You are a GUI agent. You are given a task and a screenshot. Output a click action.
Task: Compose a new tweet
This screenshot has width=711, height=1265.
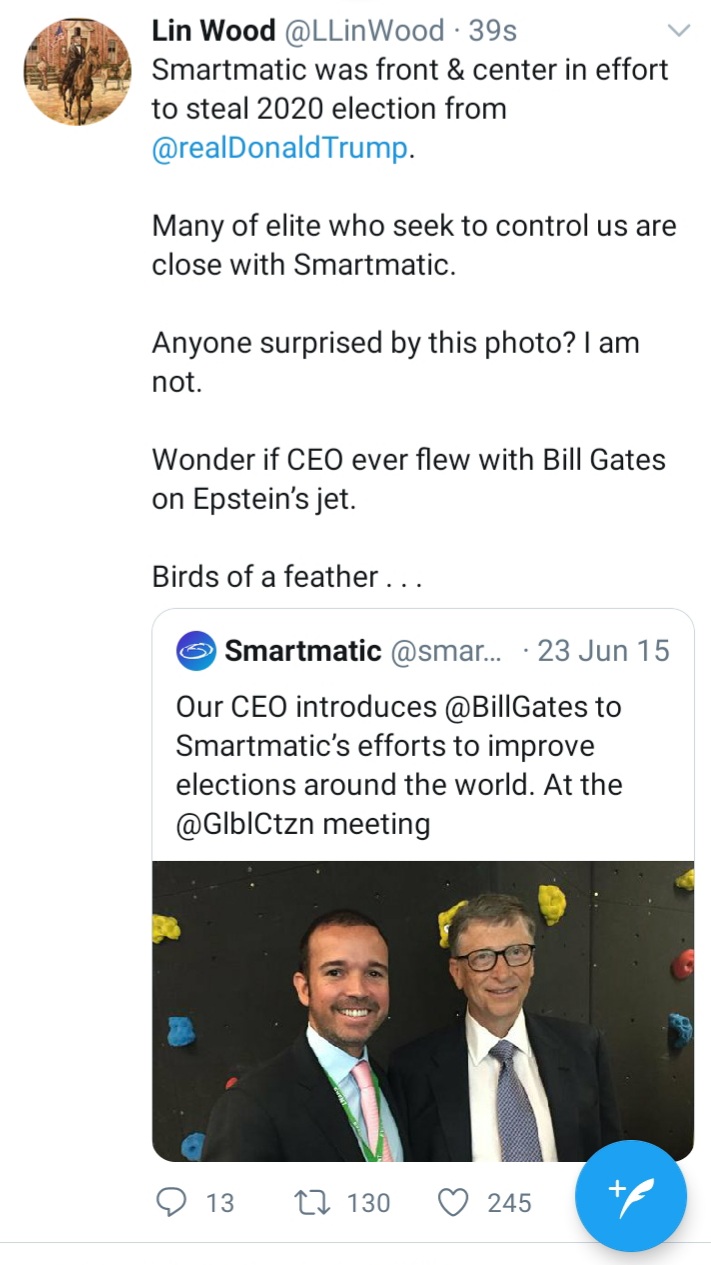631,1196
